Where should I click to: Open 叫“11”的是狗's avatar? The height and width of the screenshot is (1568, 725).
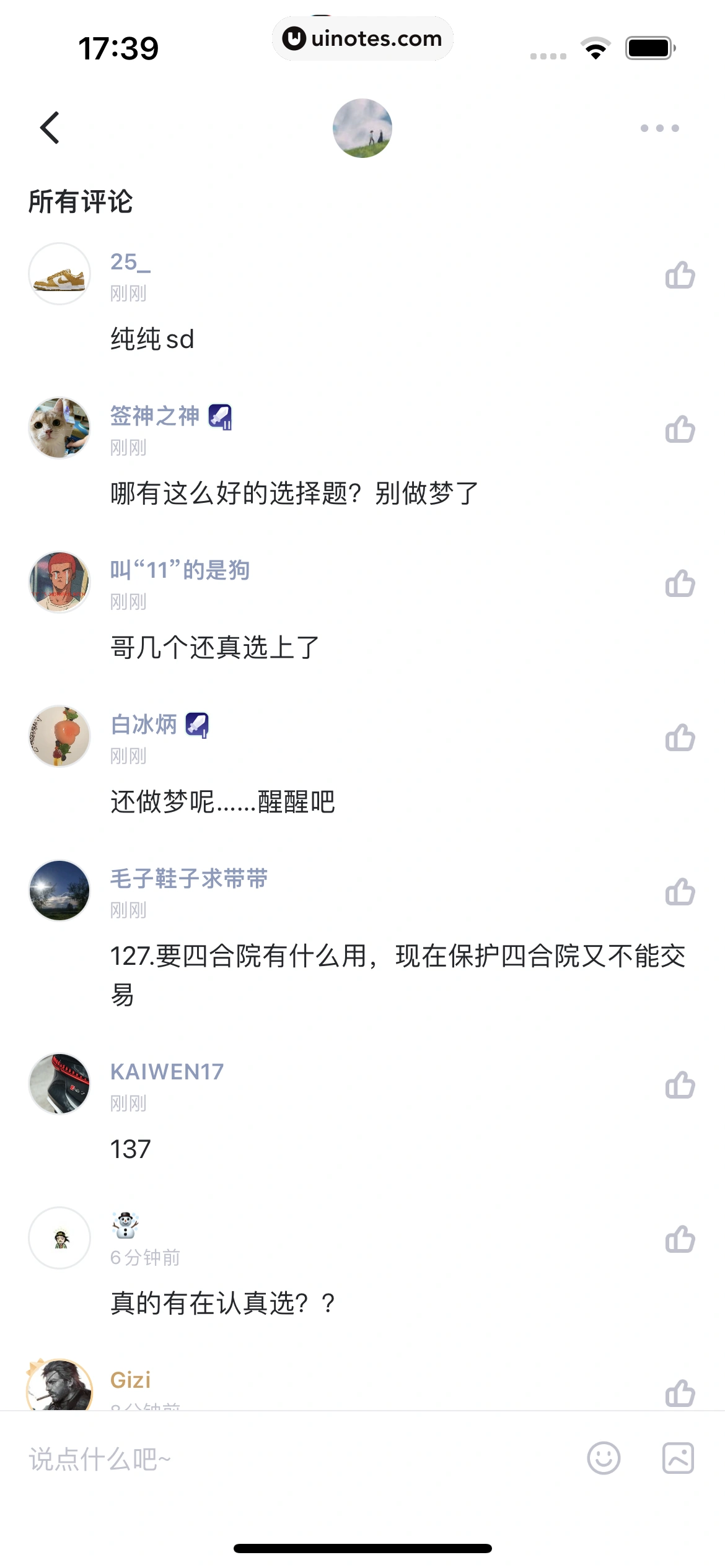[59, 582]
